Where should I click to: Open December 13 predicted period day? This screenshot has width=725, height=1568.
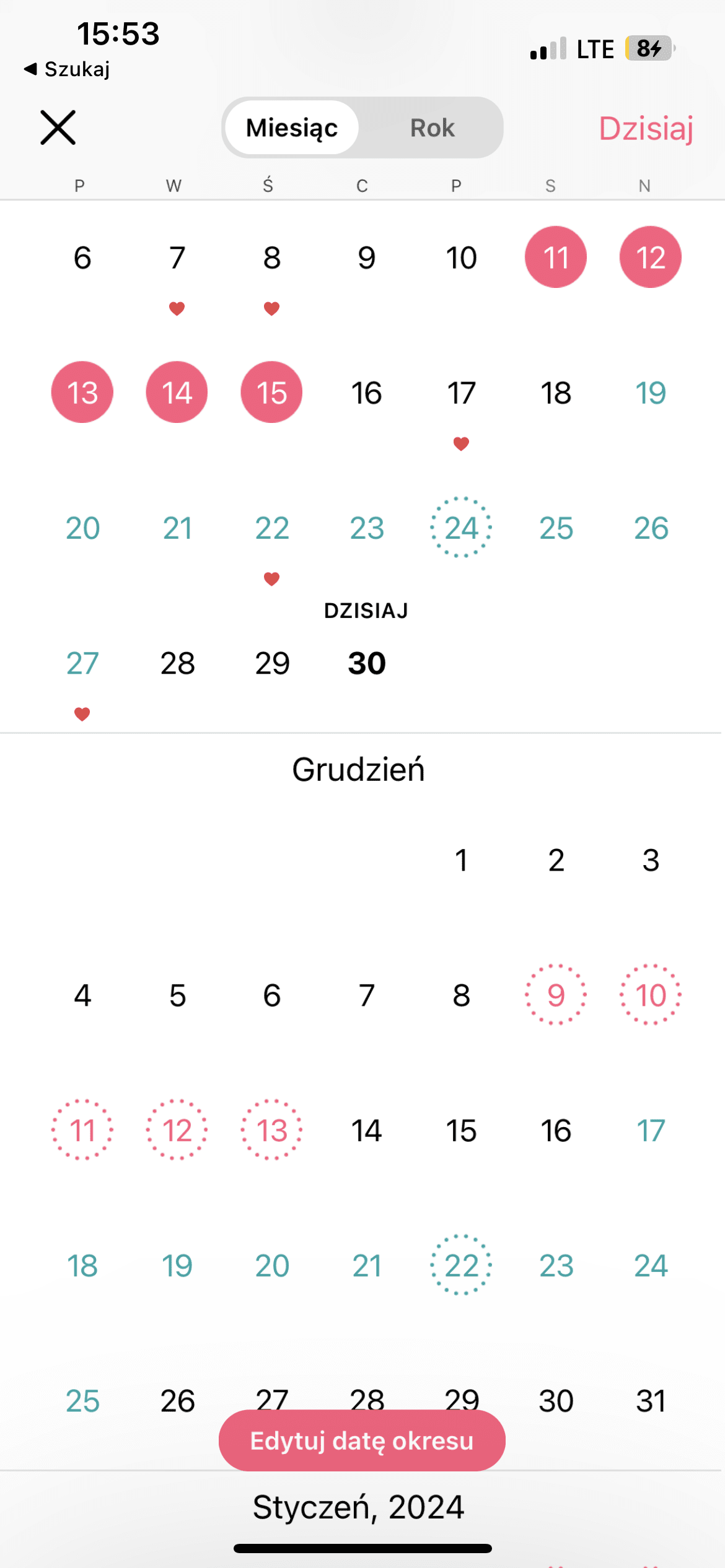[x=271, y=1130]
